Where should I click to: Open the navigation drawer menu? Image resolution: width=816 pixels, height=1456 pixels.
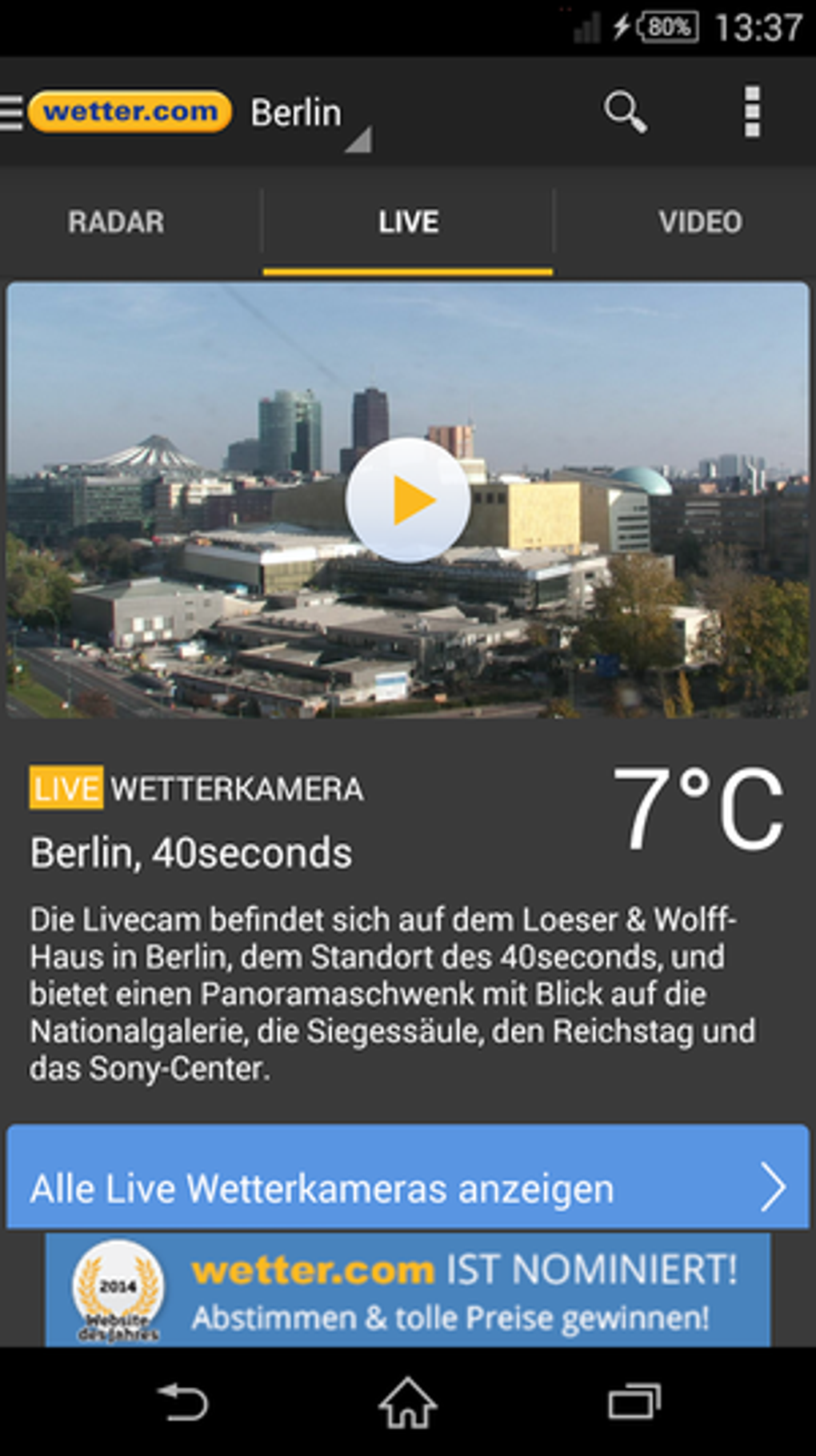pos(12,112)
